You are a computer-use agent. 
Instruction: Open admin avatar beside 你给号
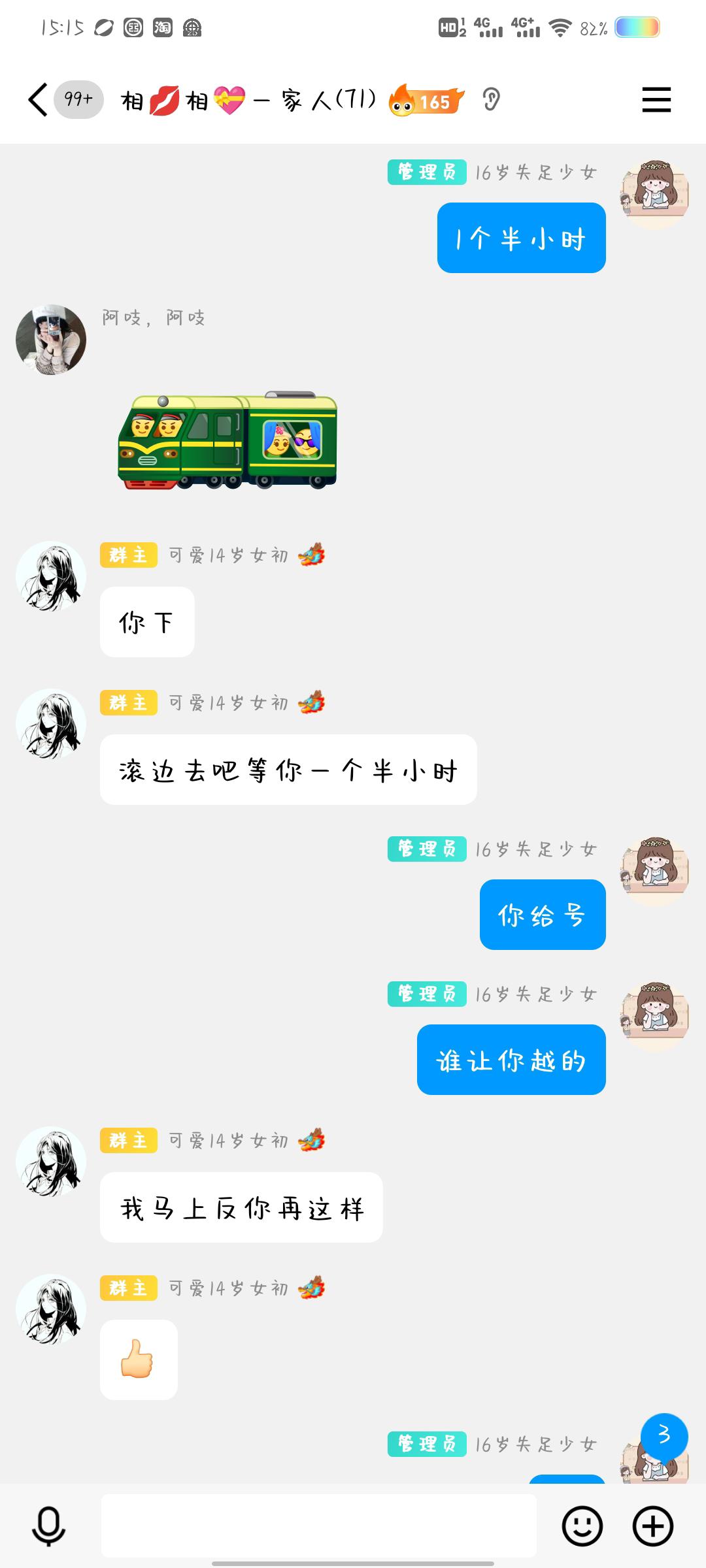(655, 872)
